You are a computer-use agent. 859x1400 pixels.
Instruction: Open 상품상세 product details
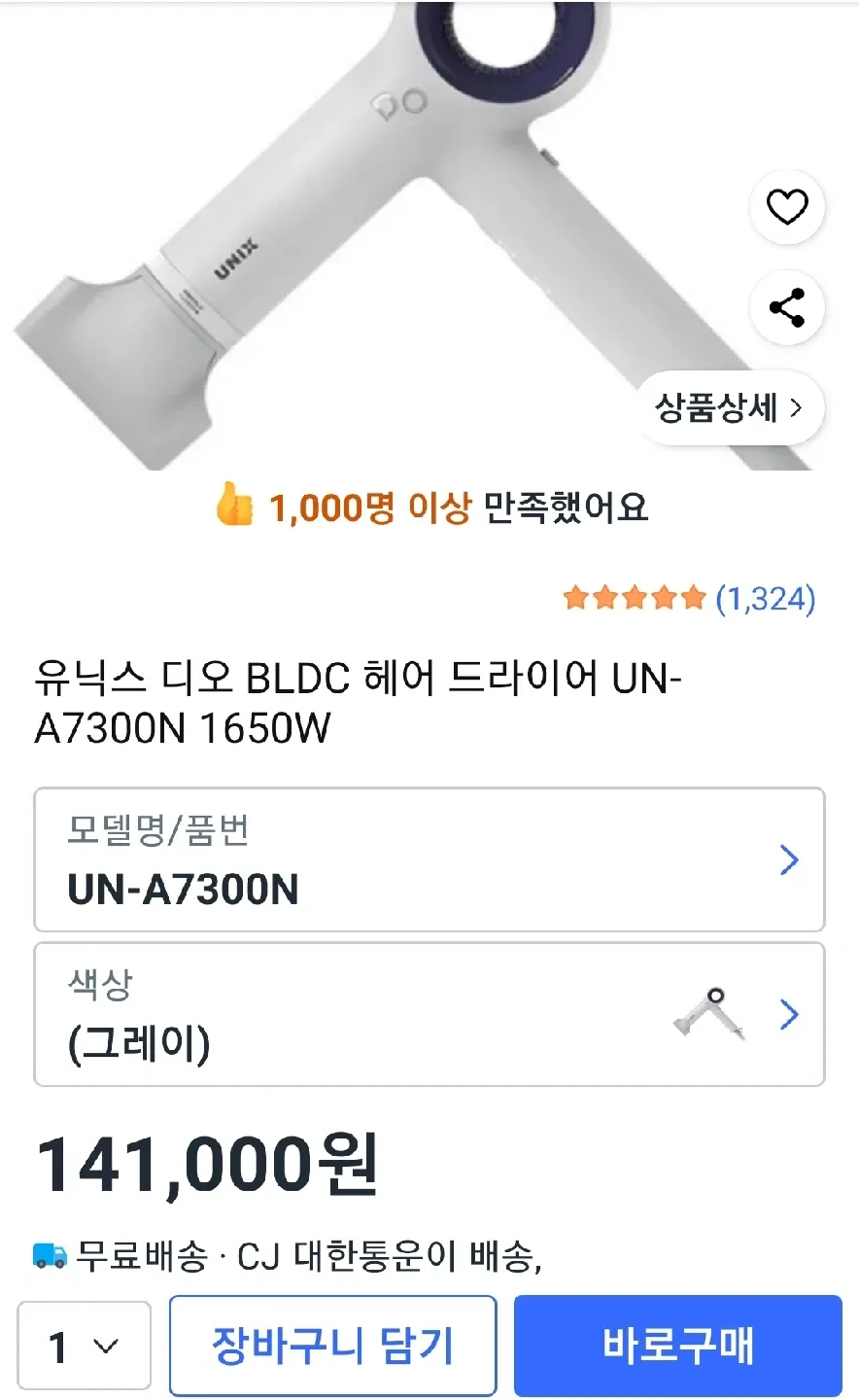tap(731, 408)
